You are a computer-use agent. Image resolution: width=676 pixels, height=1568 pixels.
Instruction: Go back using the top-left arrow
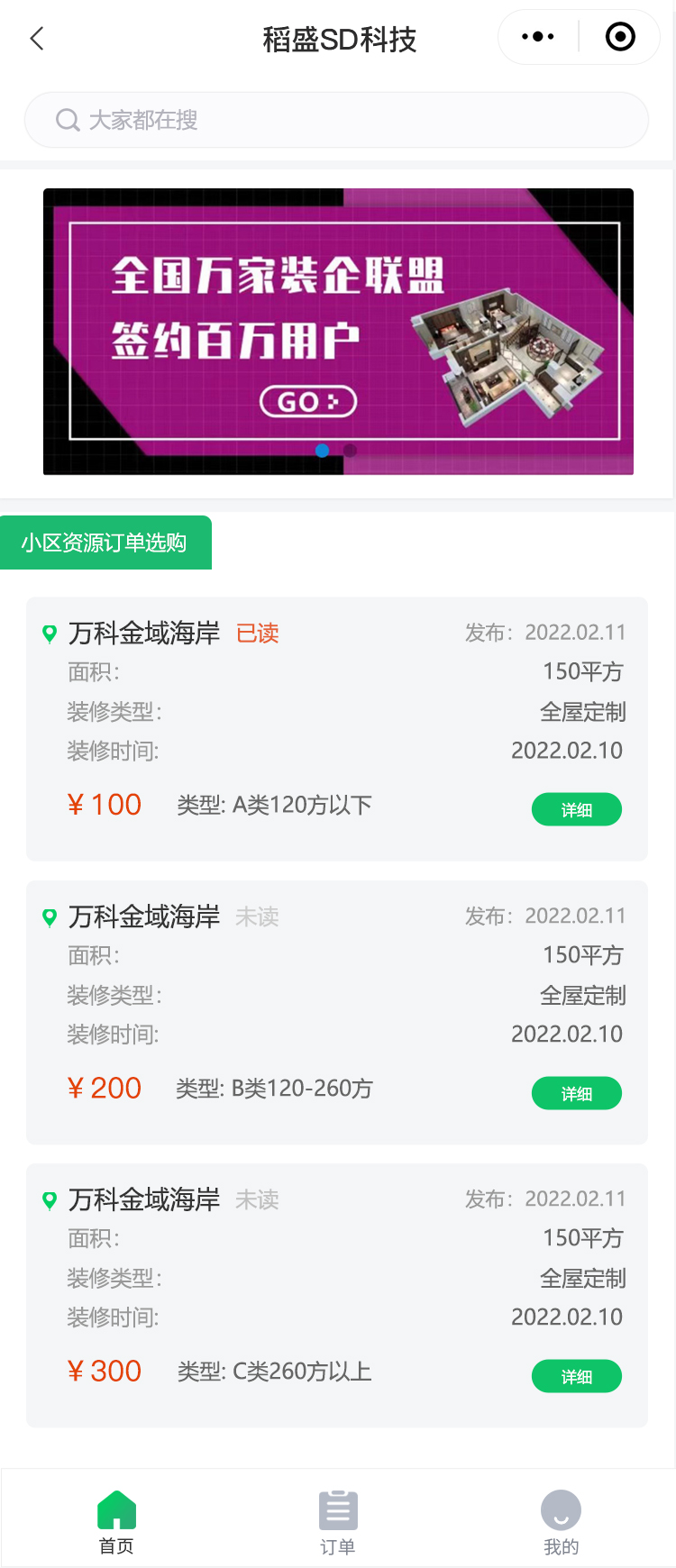(37, 39)
